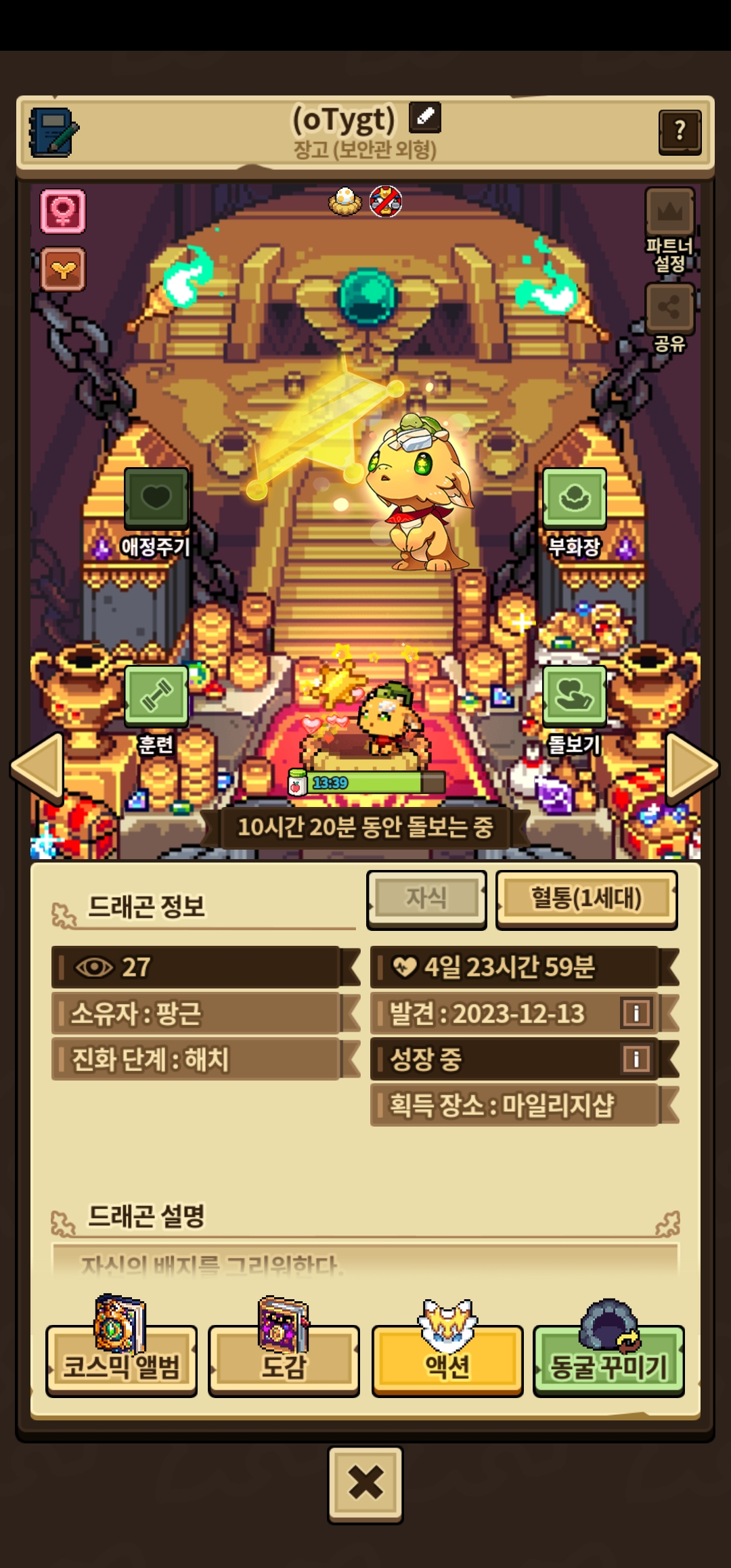Edit the dragon's name with pencil icon
Viewport: 731px width, 1568px height.
coord(425,118)
